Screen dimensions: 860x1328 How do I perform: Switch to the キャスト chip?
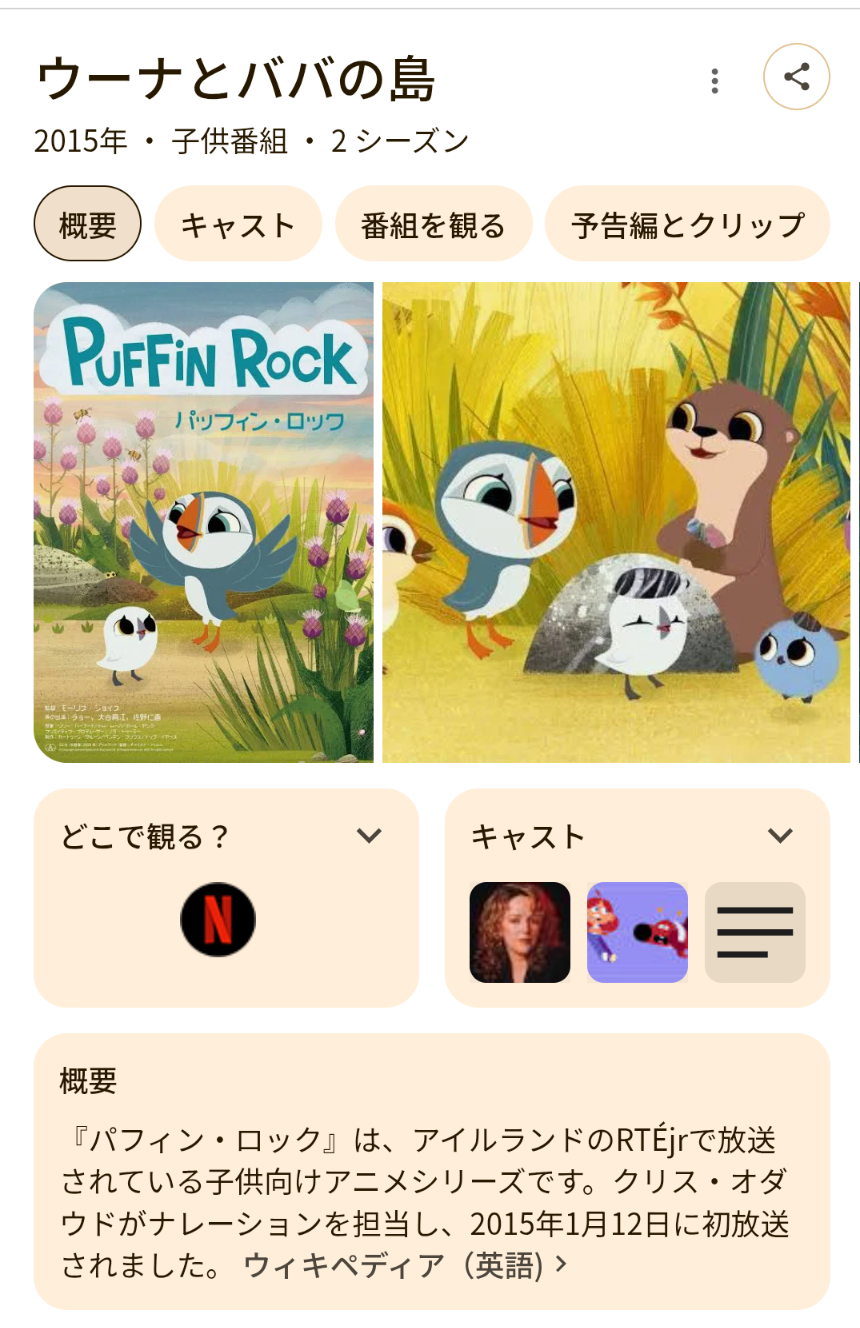coord(238,224)
